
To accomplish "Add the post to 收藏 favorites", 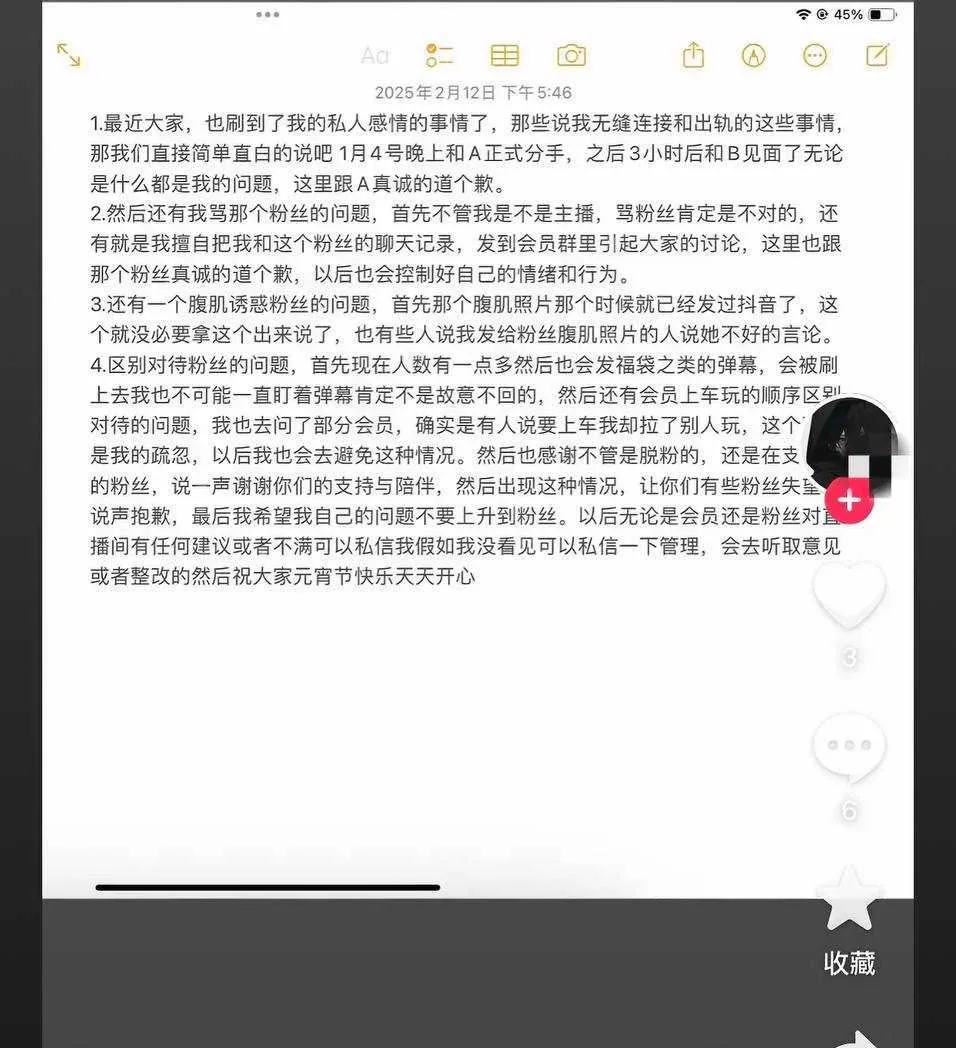I will 849,900.
